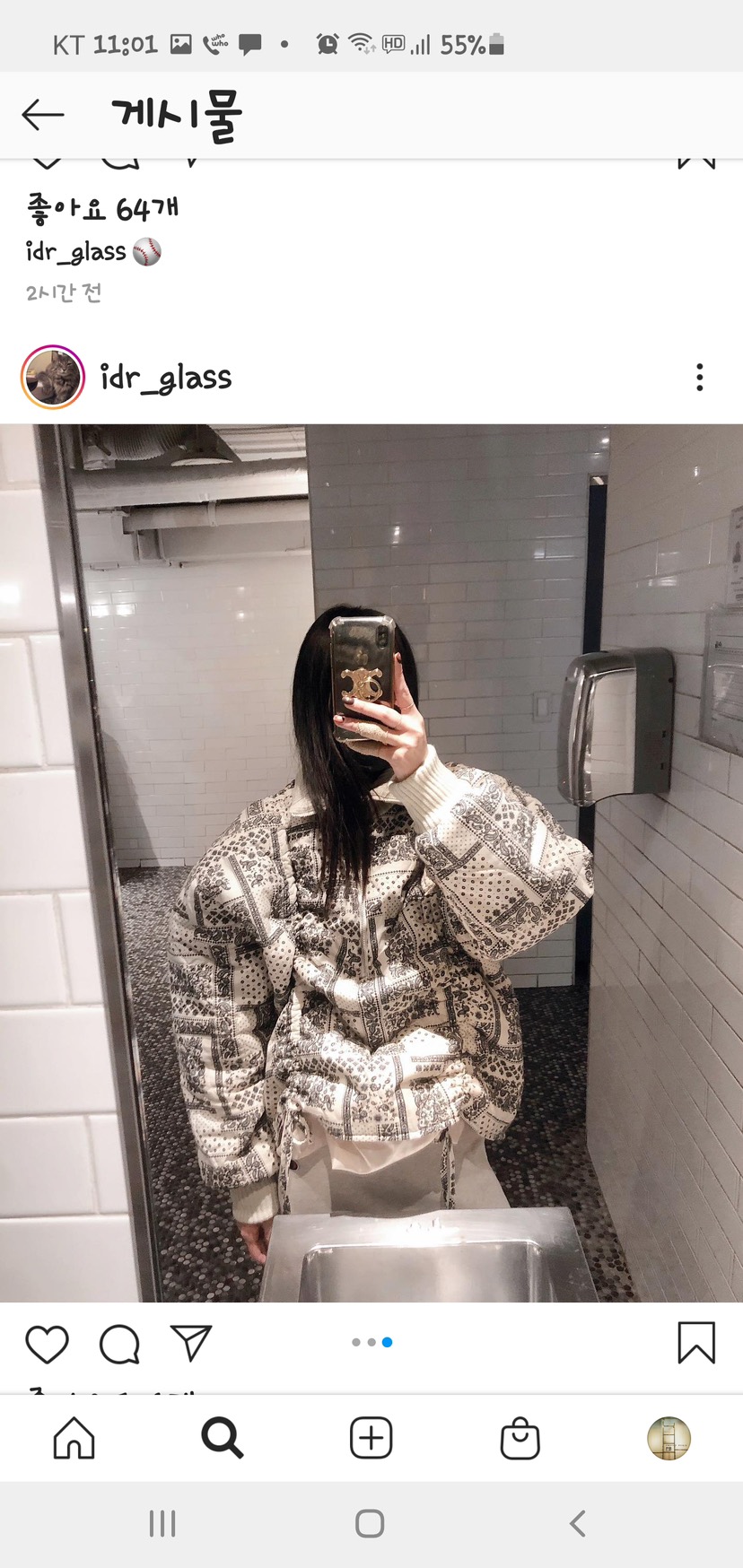
Task: Open the Search tab
Action: [222, 1438]
